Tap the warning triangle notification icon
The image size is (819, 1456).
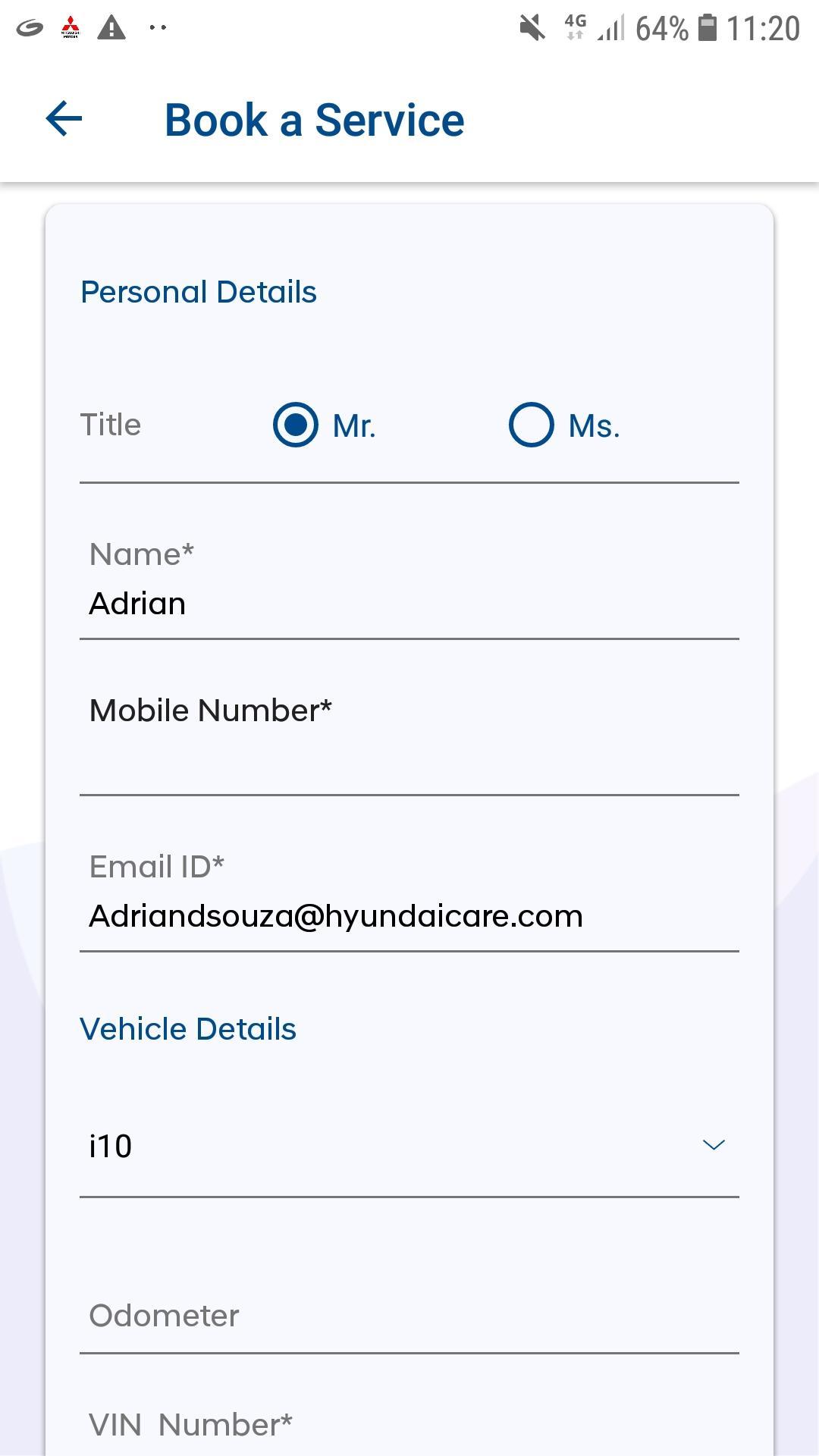[111, 28]
